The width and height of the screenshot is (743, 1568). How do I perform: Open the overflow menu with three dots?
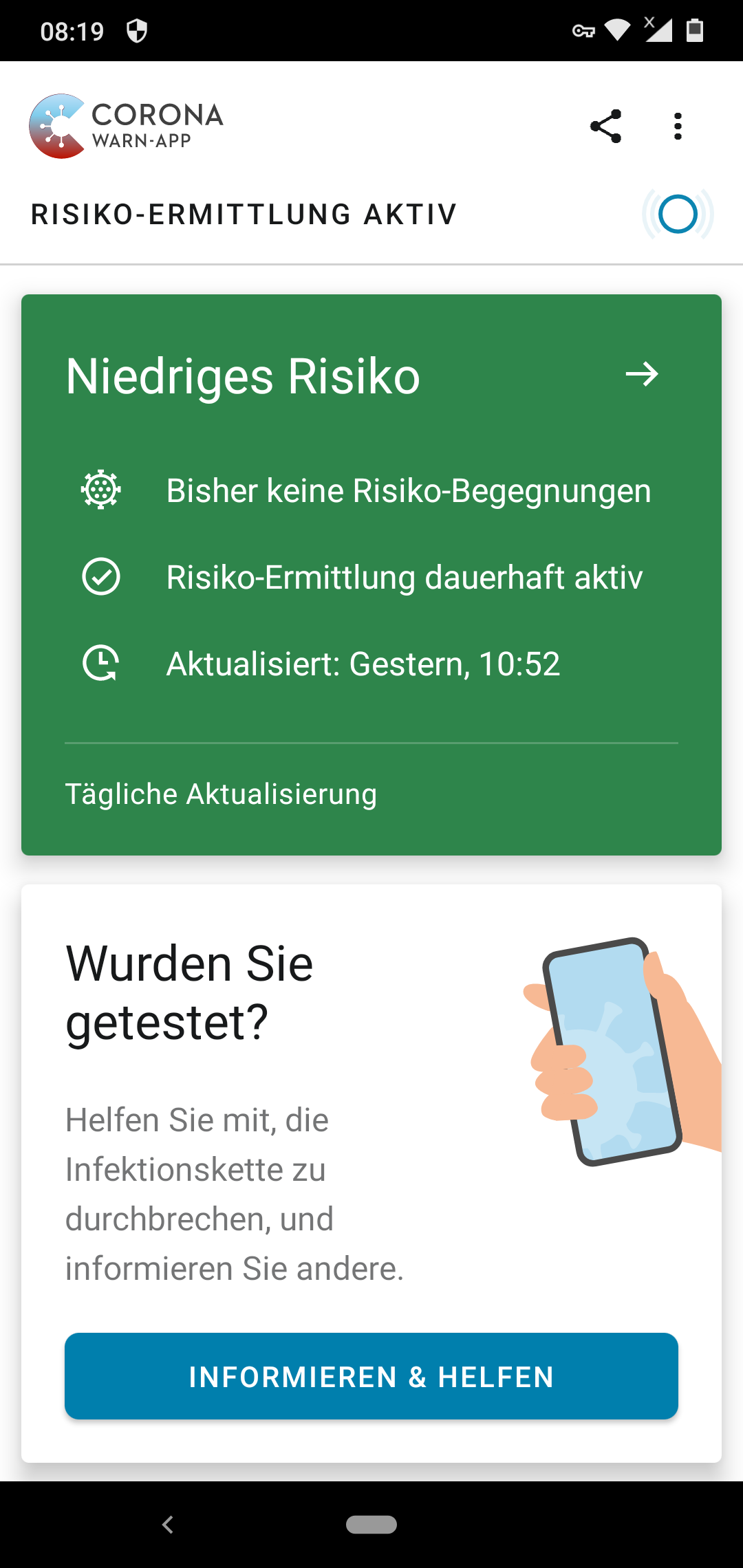(x=678, y=126)
